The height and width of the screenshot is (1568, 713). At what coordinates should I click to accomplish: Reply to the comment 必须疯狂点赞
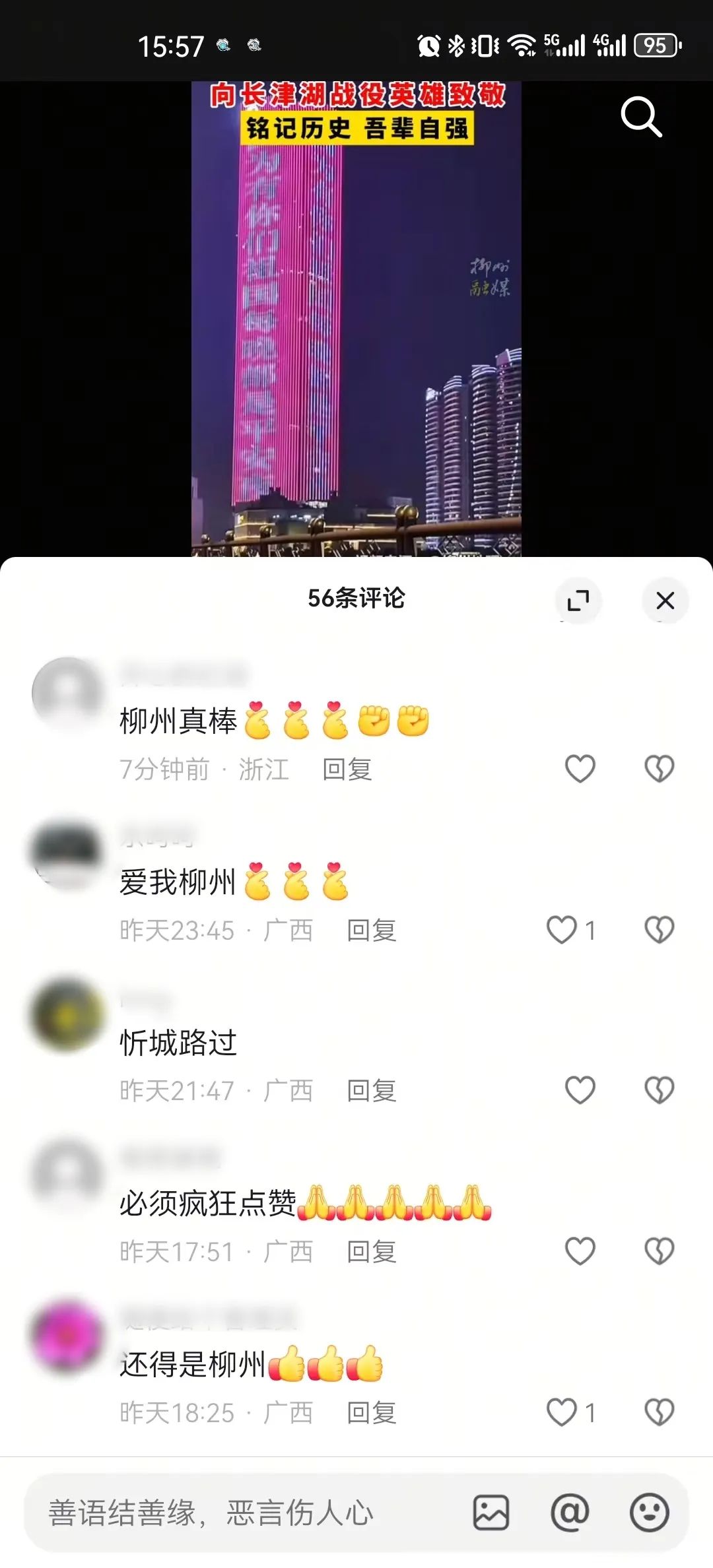(372, 1252)
